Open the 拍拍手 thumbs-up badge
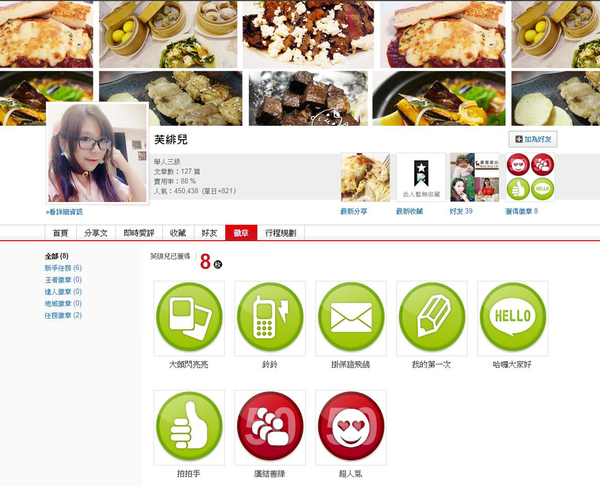The height and width of the screenshot is (486, 600). (189, 425)
